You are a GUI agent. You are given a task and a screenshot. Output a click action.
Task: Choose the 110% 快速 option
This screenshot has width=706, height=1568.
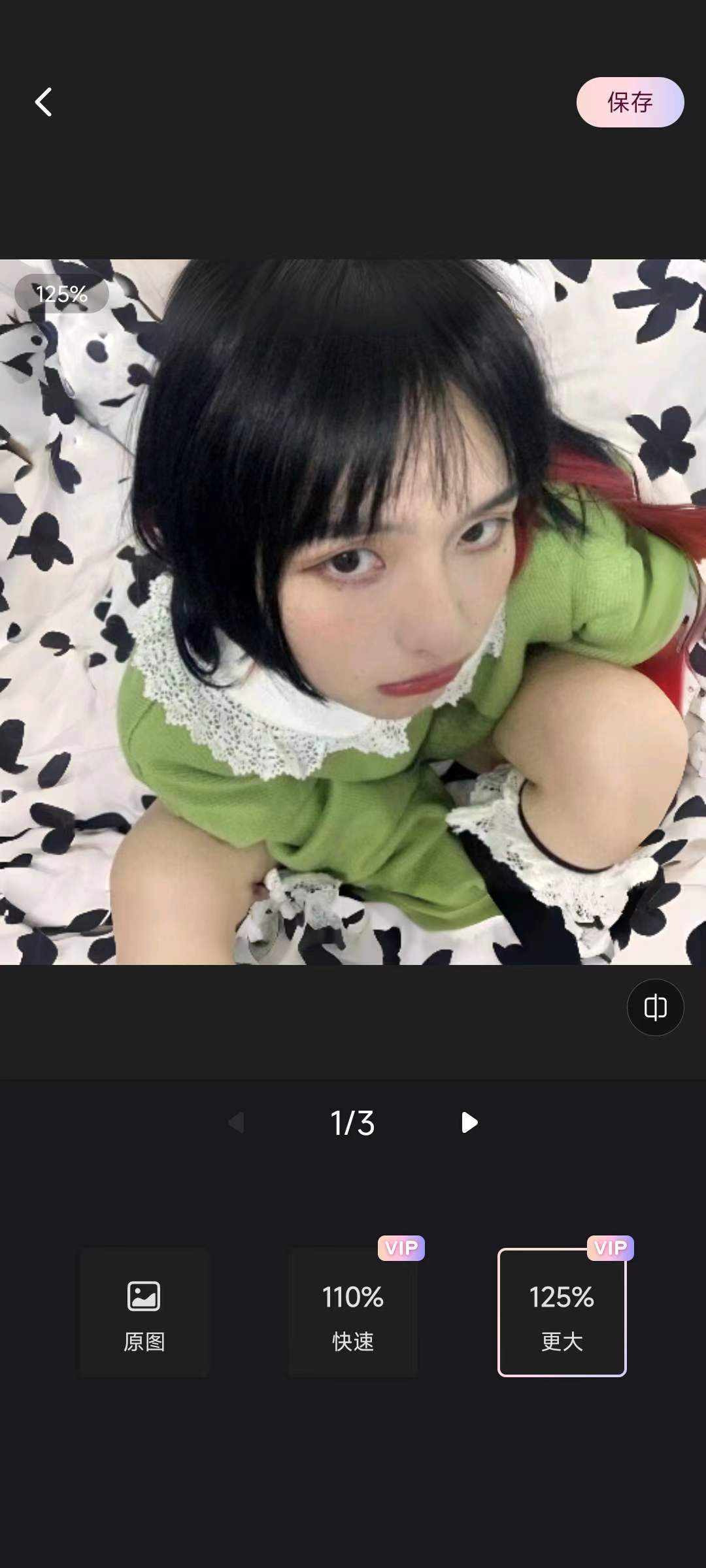coord(353,1313)
